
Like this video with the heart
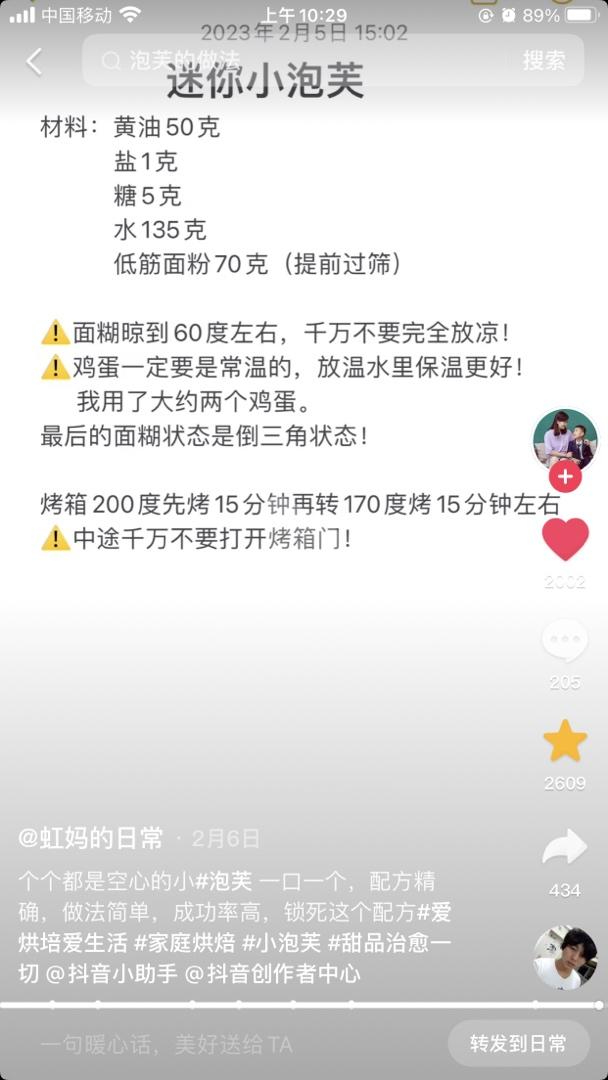click(x=565, y=540)
